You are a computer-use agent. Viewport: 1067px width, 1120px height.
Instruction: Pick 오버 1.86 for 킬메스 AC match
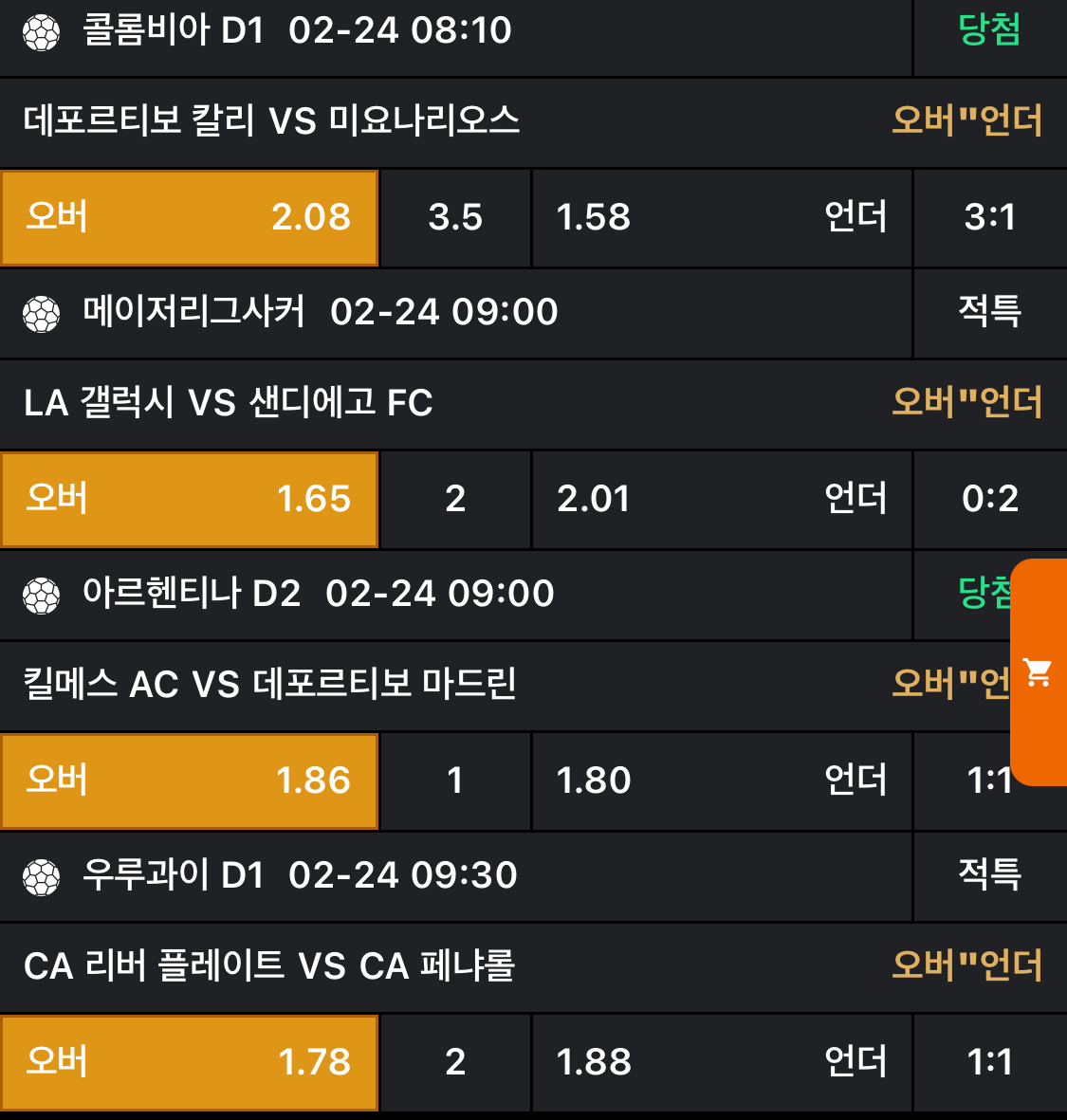[190, 781]
